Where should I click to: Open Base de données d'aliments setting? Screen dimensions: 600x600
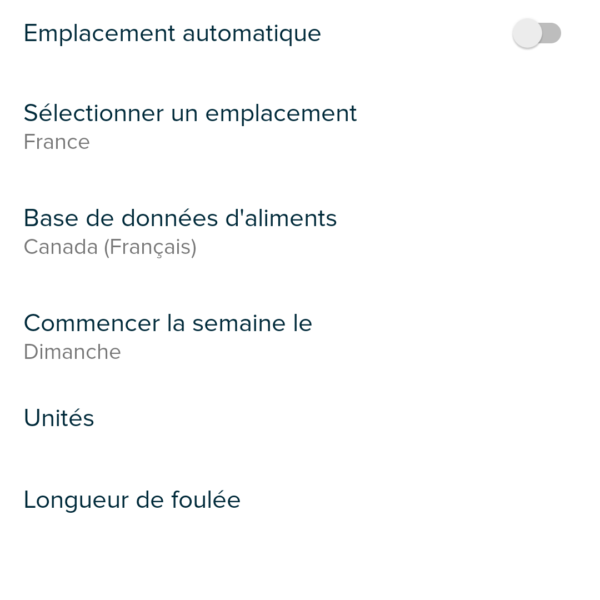click(180, 231)
